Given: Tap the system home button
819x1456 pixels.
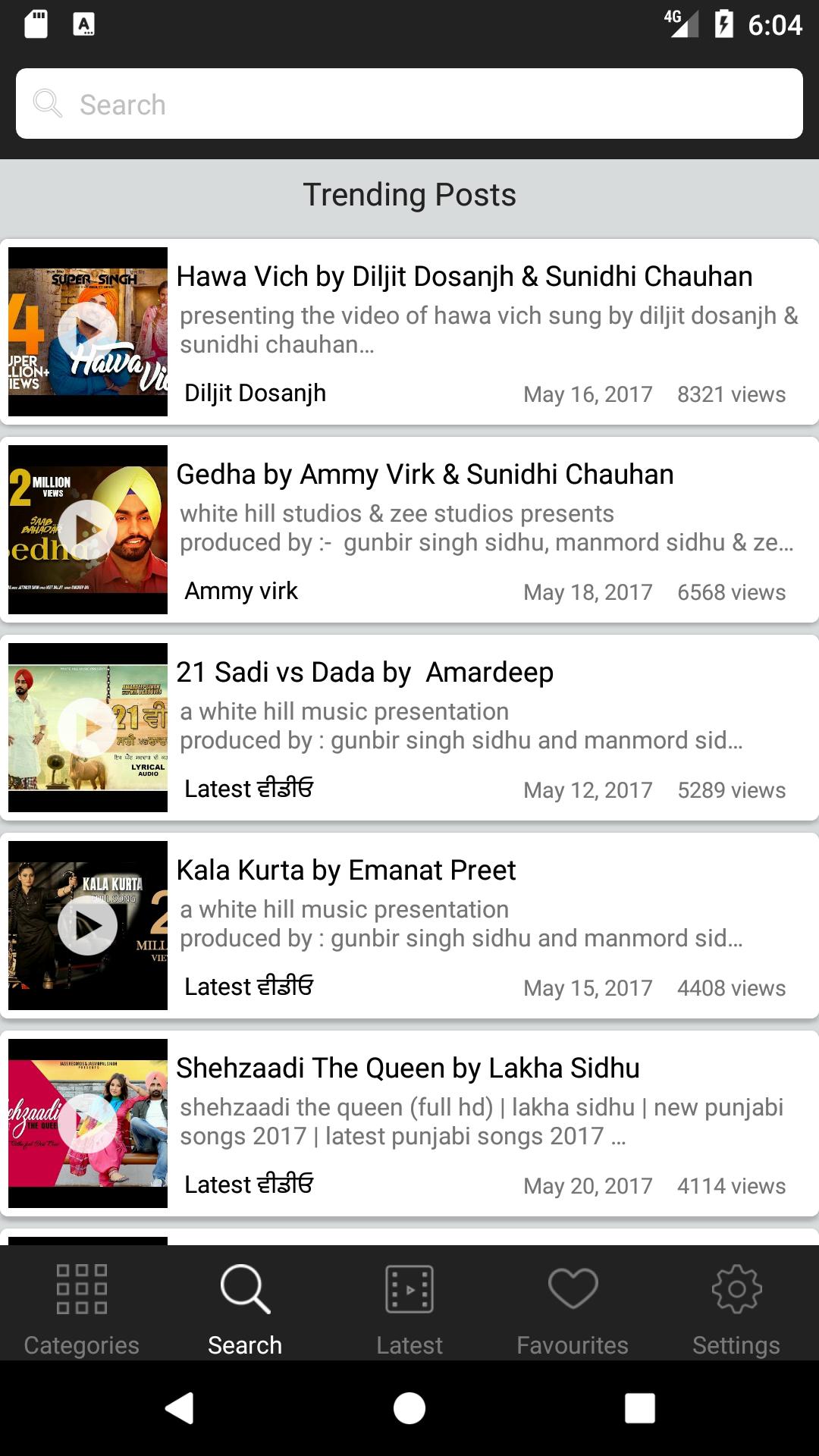Looking at the screenshot, I should [409, 1408].
